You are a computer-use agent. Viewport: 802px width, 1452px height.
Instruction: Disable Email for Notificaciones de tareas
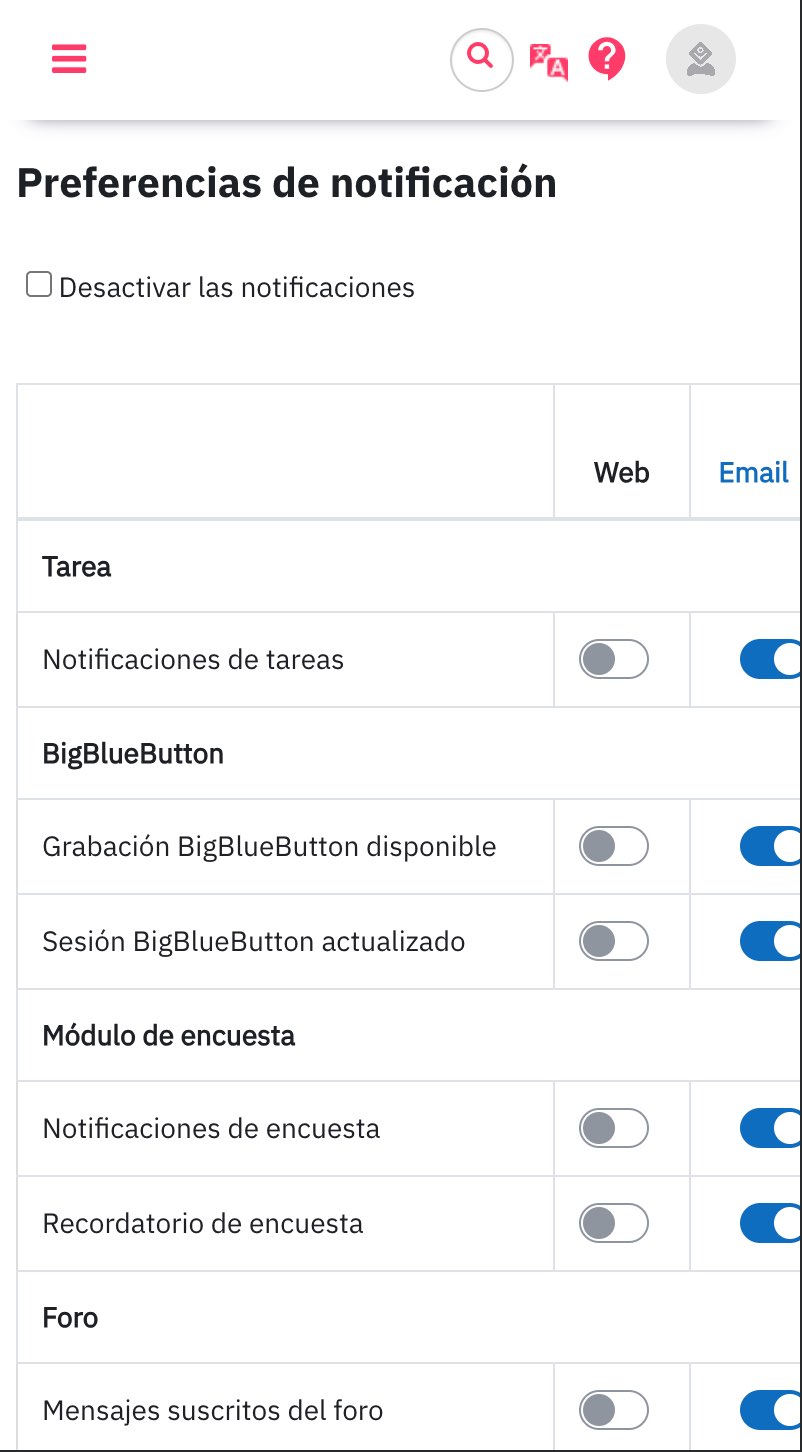[771, 660]
